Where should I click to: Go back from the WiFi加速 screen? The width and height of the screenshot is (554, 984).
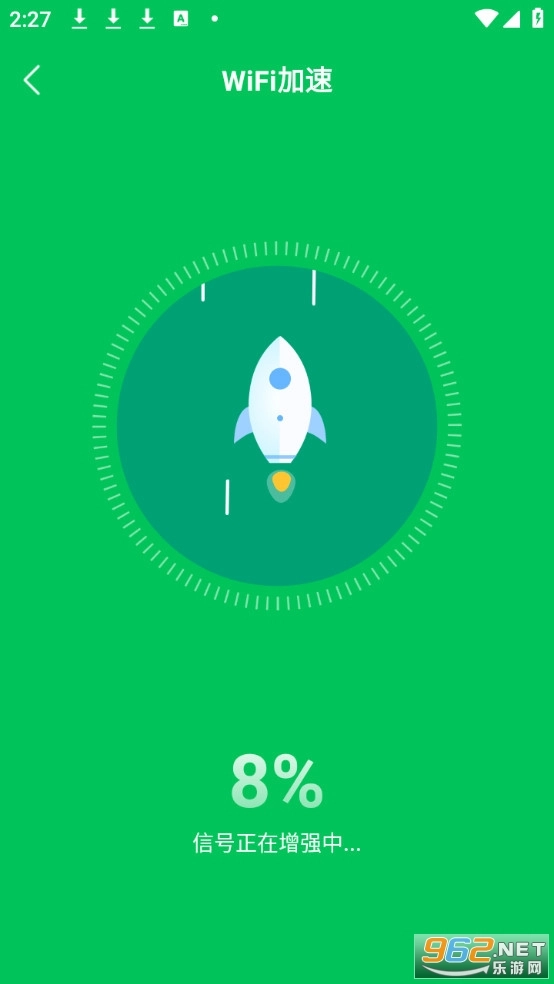coord(32,80)
